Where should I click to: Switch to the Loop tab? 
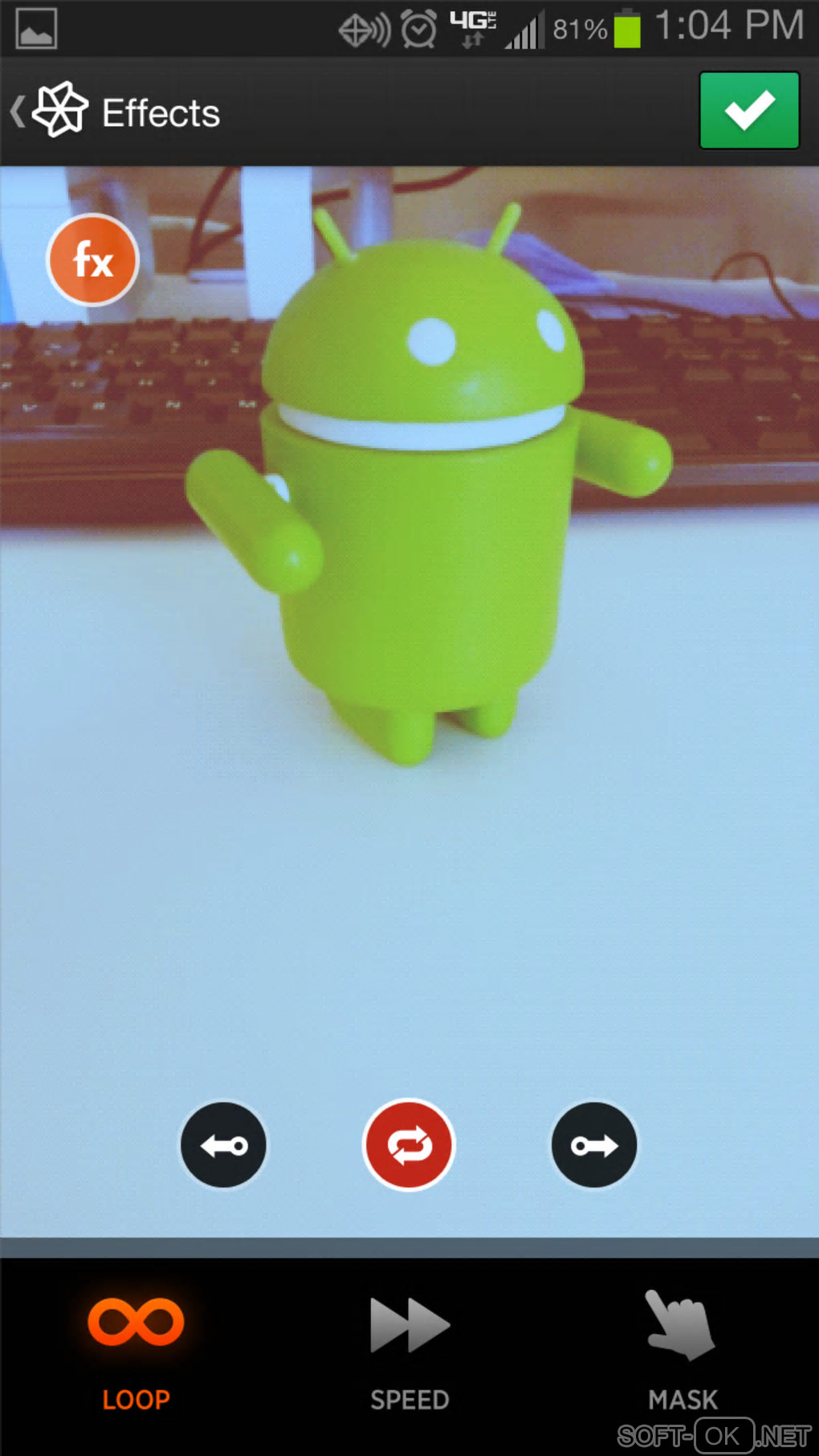136,1351
